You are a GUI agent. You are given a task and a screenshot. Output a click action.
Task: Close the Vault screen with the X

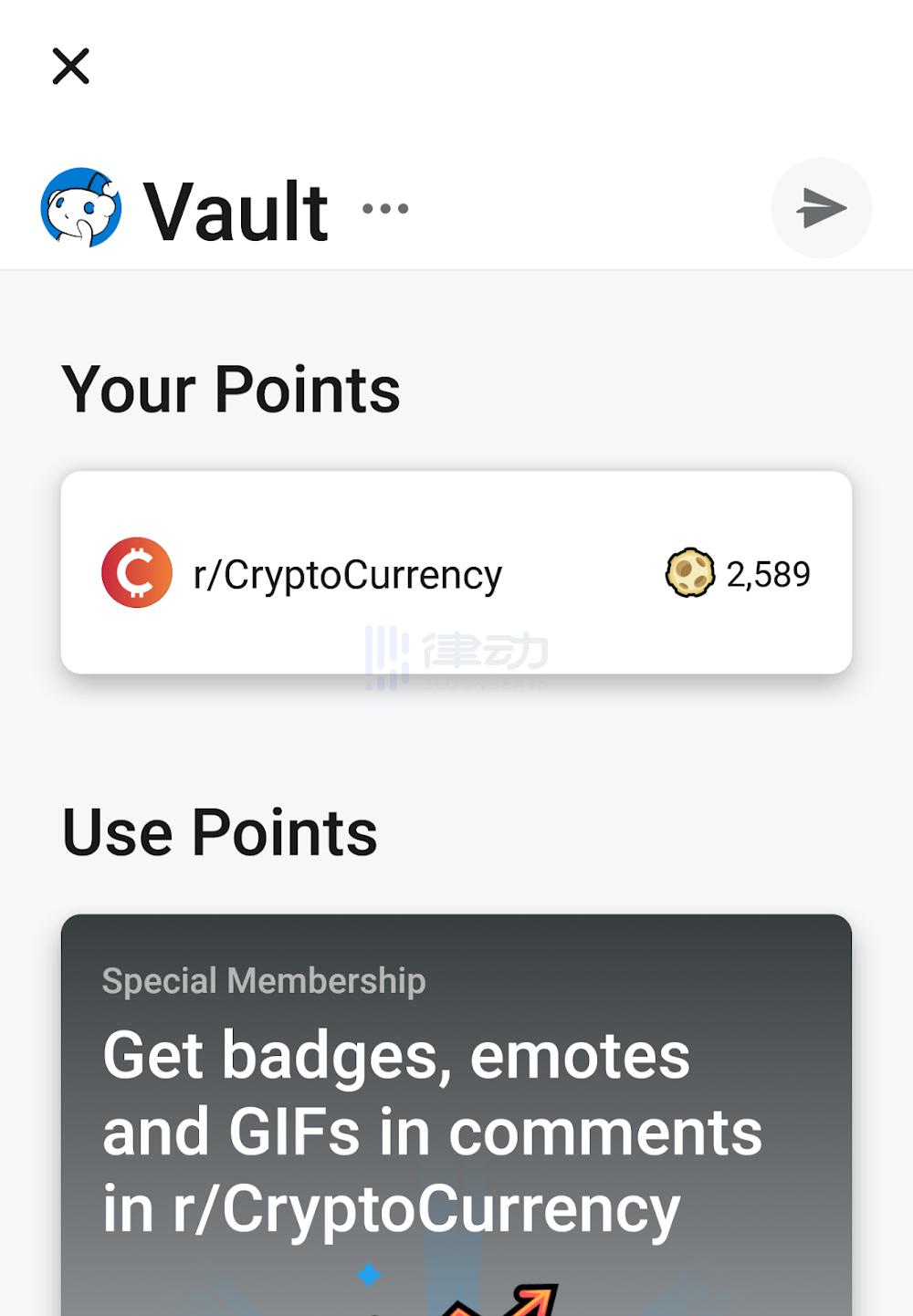[x=71, y=66]
